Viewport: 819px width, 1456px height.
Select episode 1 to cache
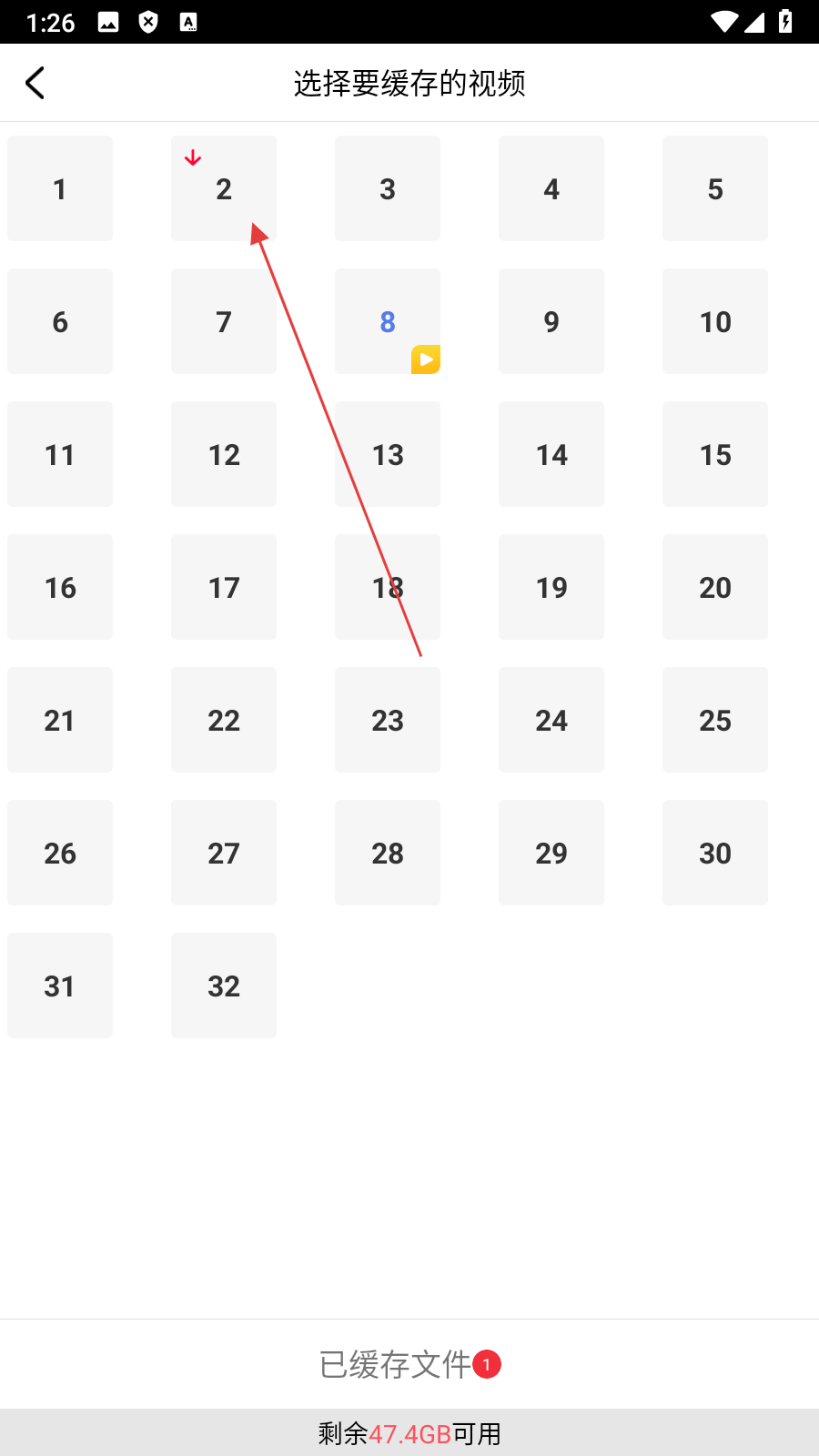[60, 188]
